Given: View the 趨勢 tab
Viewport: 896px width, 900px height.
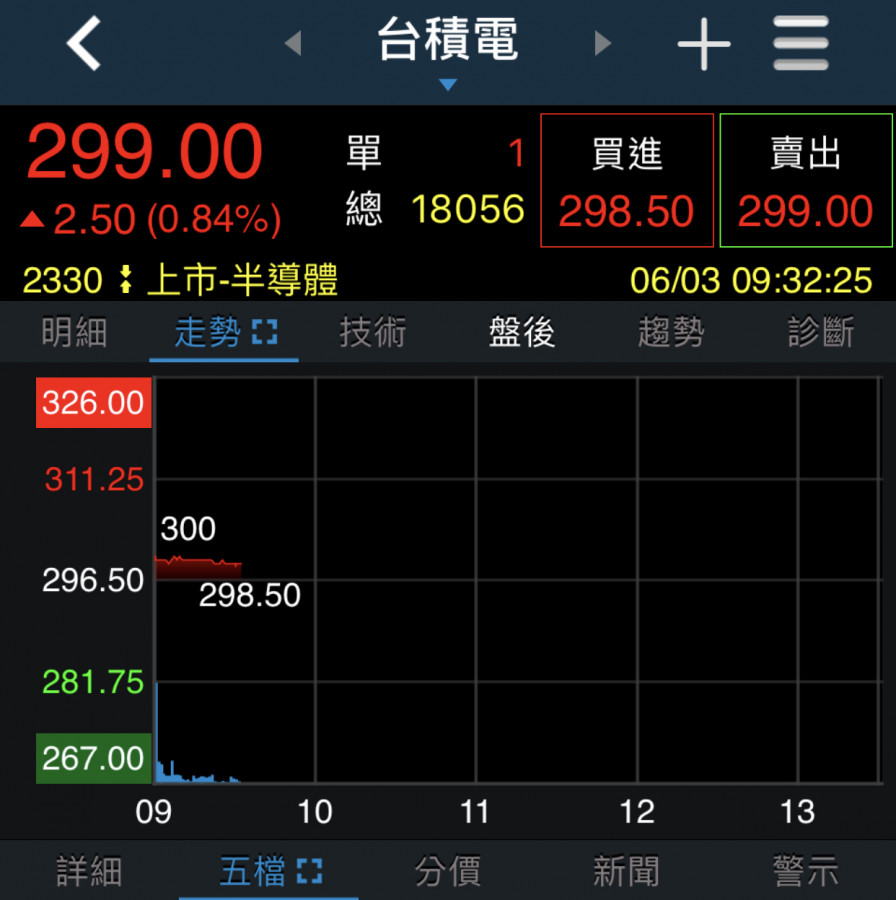Looking at the screenshot, I should pyautogui.click(x=671, y=333).
